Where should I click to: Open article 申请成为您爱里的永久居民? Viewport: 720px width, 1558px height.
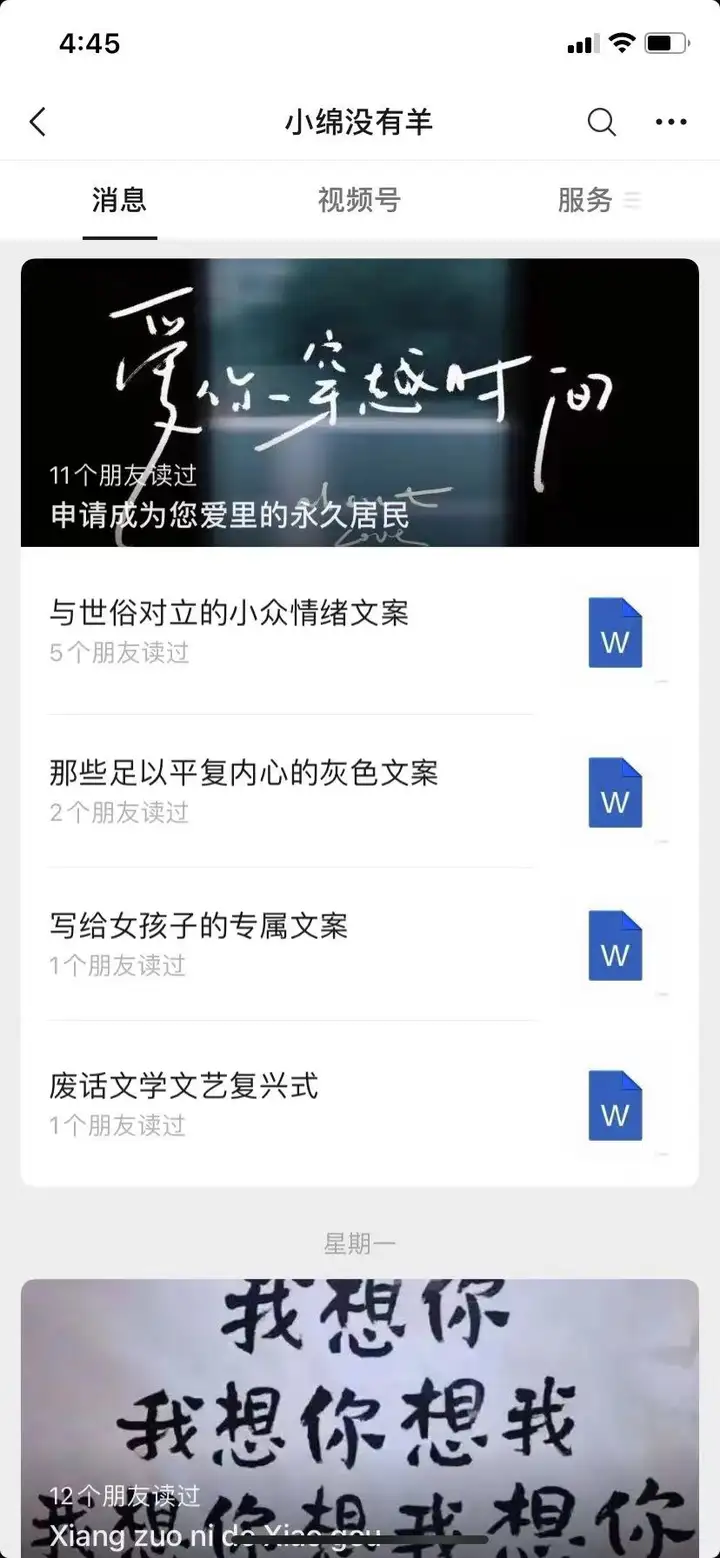point(359,402)
